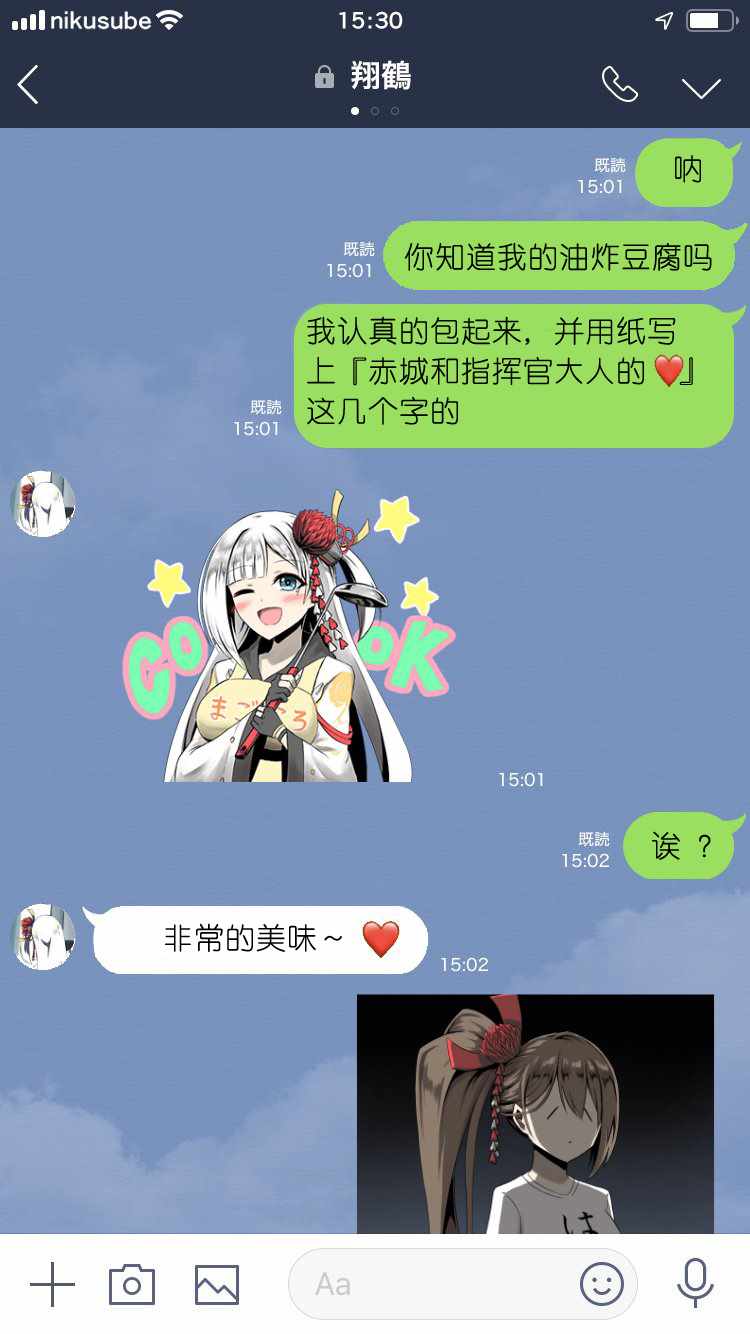Open the photo gallery picker
Viewport: 750px width, 1334px height.
(217, 1285)
